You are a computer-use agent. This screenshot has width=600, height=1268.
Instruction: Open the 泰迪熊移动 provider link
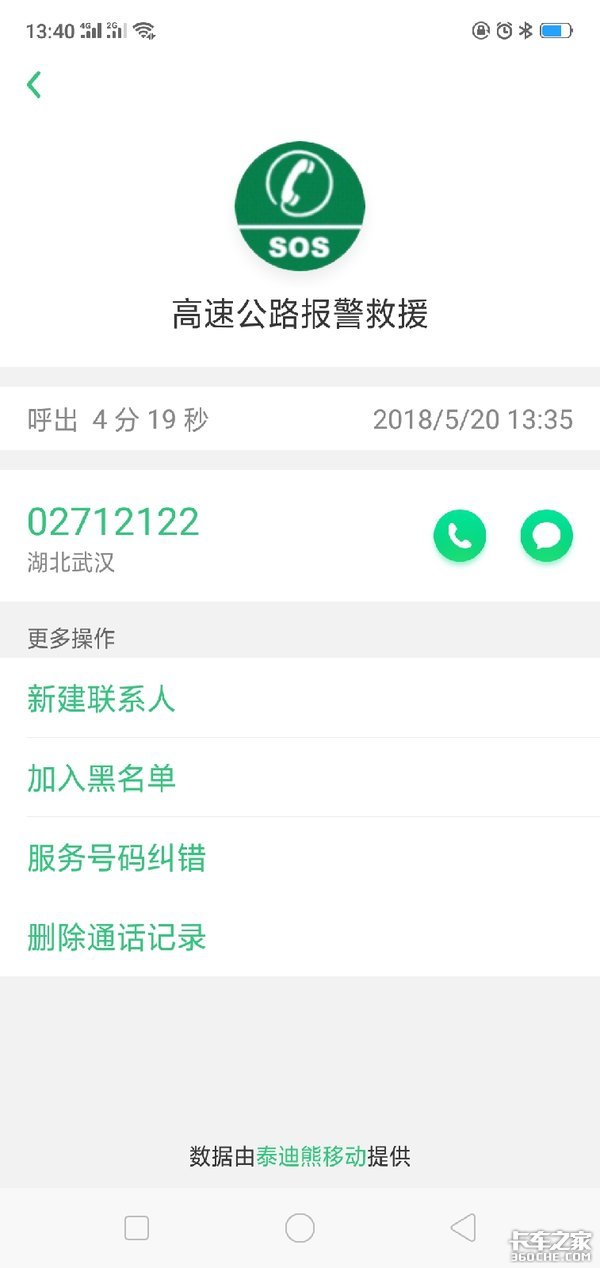pyautogui.click(x=311, y=1157)
